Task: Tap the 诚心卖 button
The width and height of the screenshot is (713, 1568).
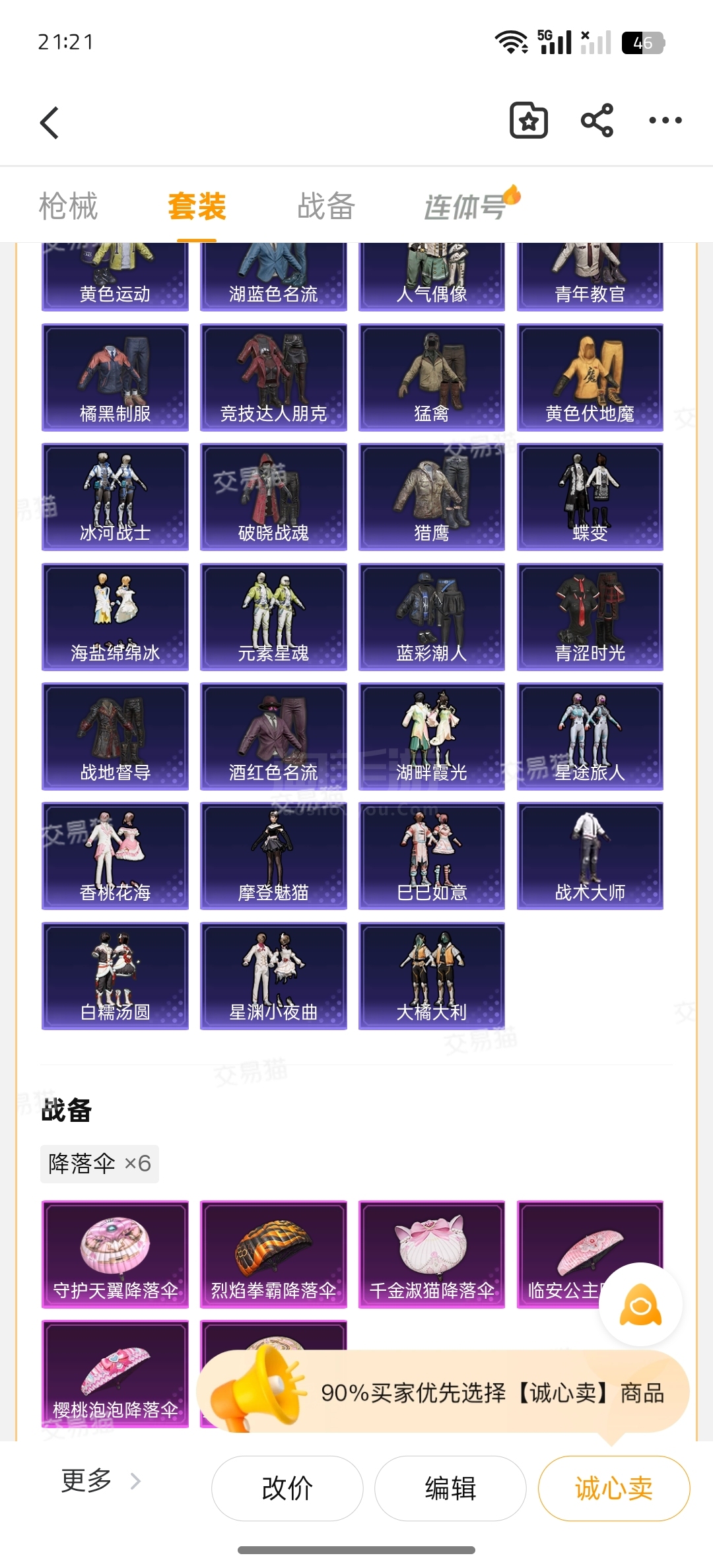Action: pyautogui.click(x=614, y=1488)
